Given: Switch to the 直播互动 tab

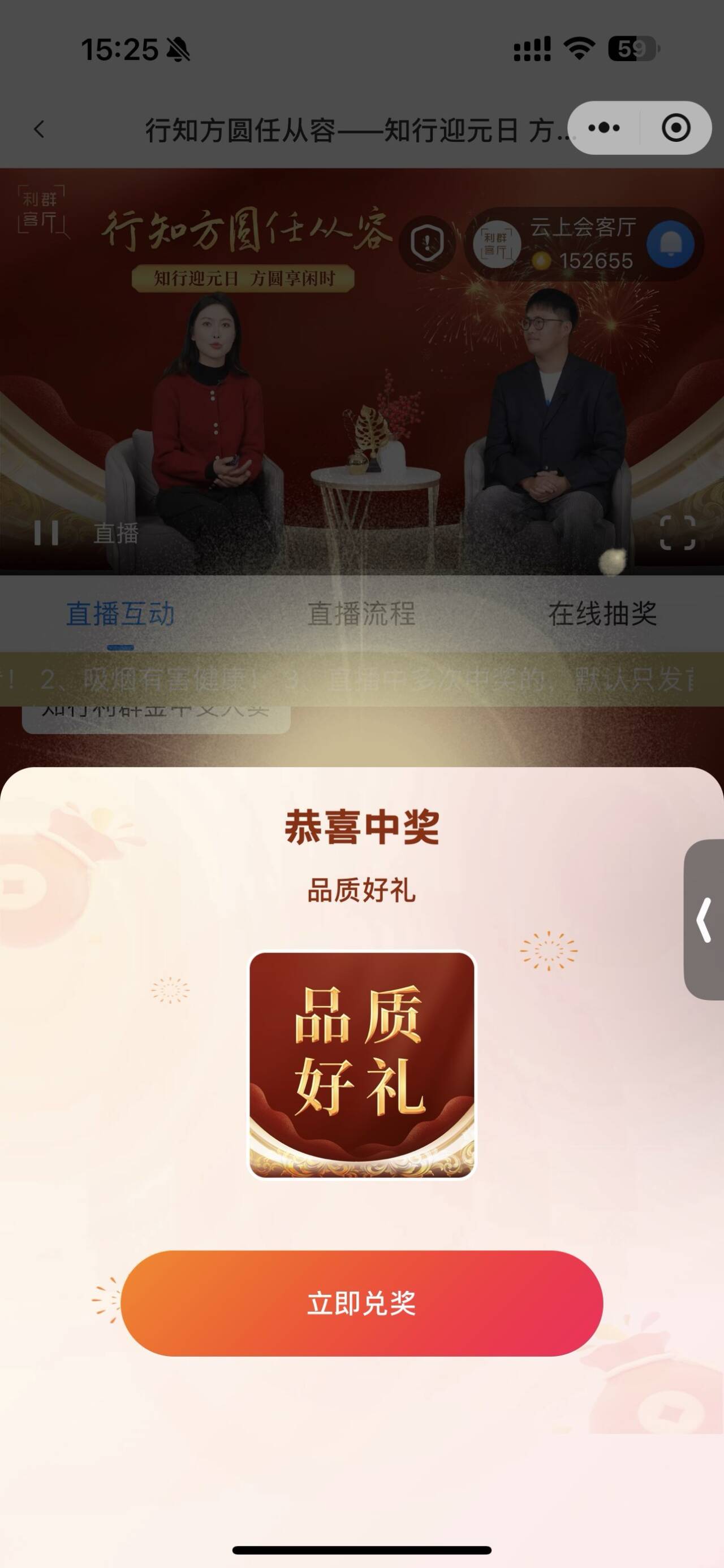Looking at the screenshot, I should click(x=120, y=613).
